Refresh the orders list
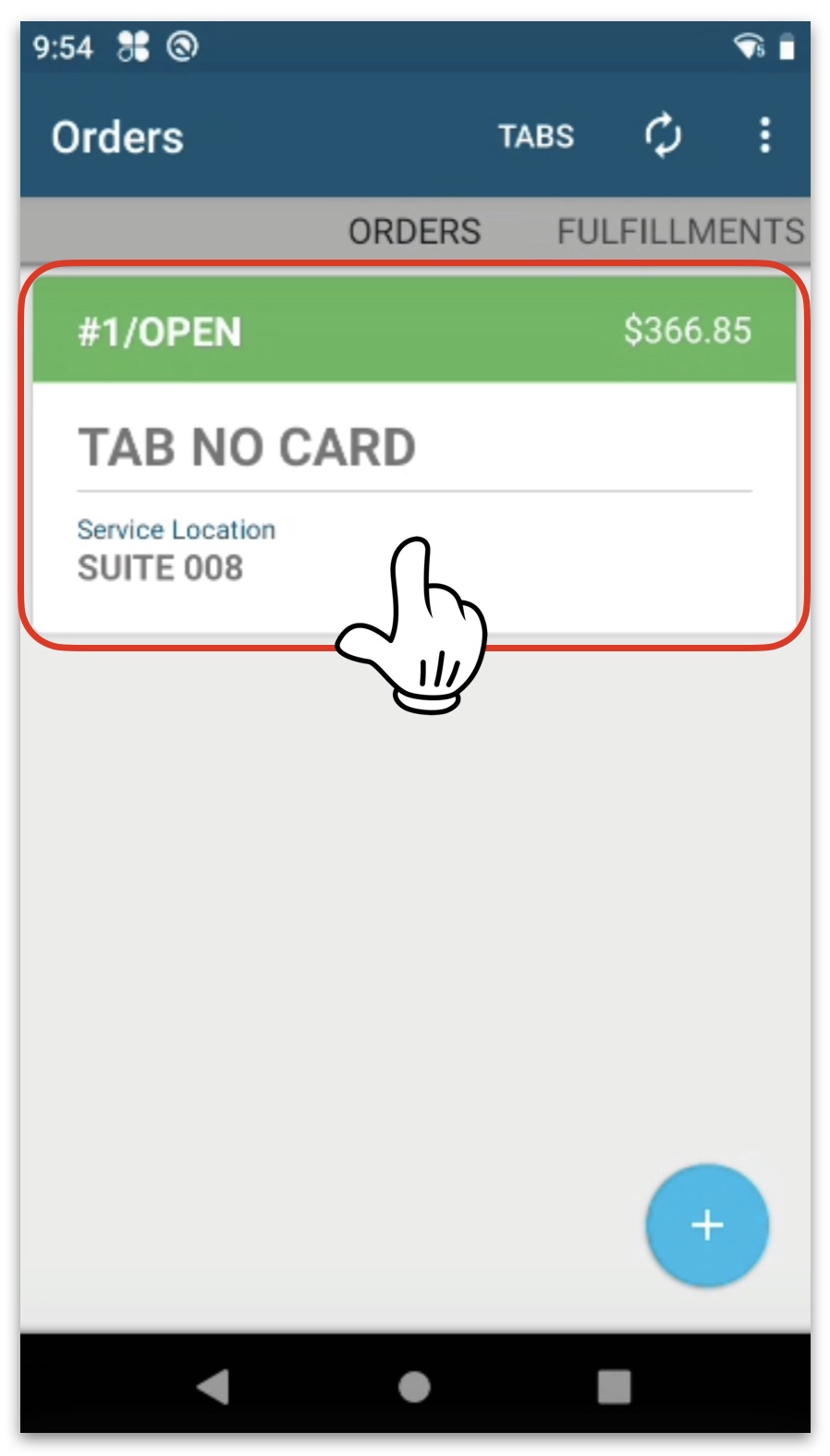Viewport: 830px width, 1456px height. [663, 136]
